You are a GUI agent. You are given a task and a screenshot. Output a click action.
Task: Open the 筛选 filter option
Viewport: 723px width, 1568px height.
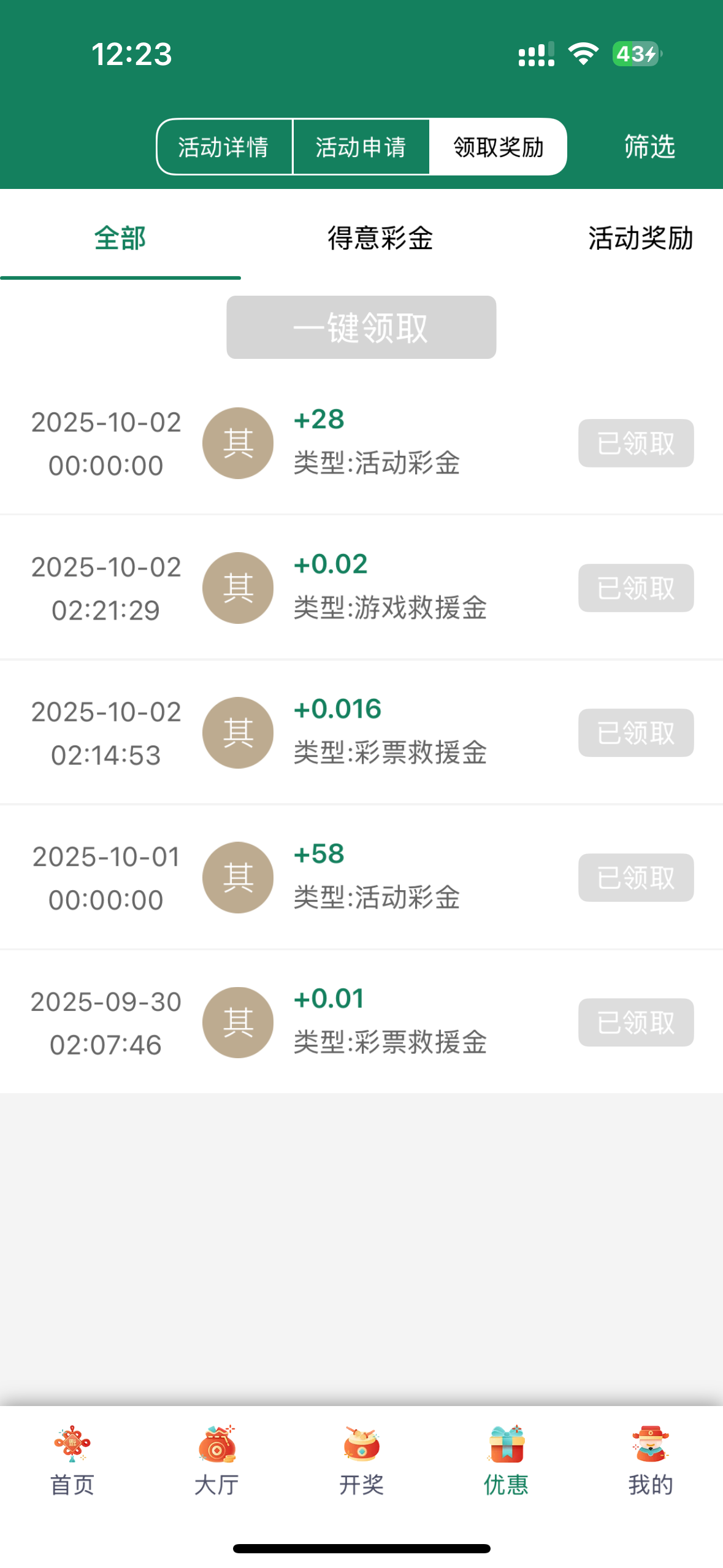pyautogui.click(x=649, y=147)
